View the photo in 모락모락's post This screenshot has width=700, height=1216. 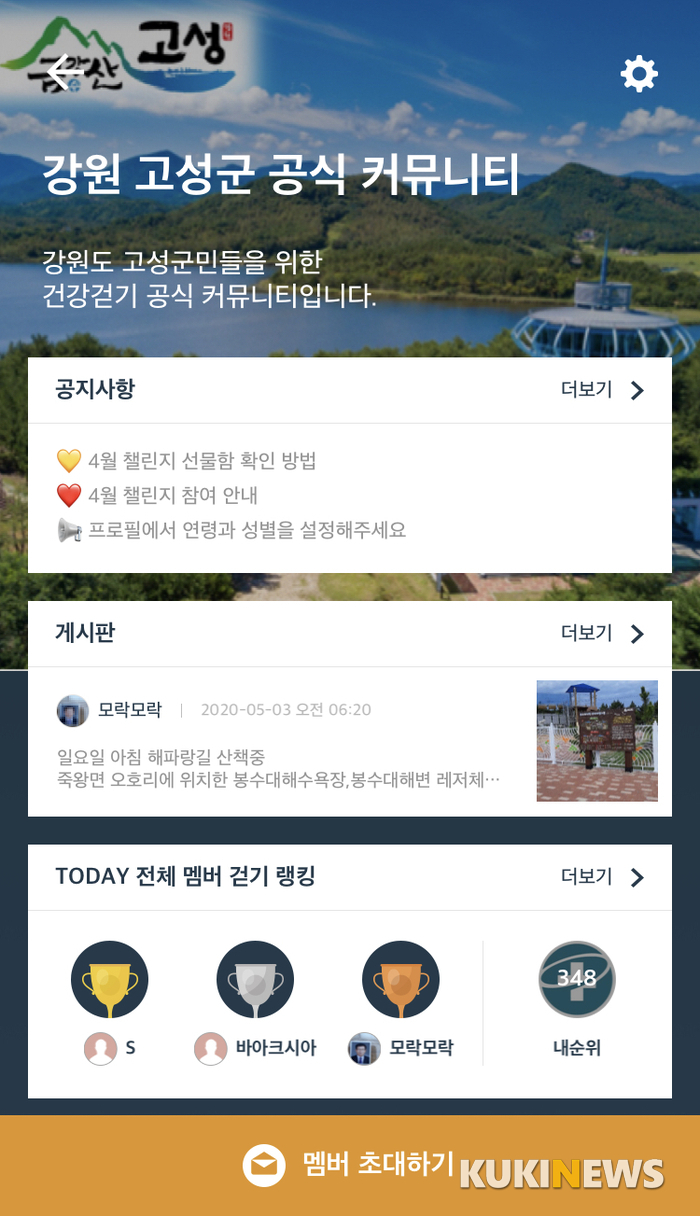[597, 741]
